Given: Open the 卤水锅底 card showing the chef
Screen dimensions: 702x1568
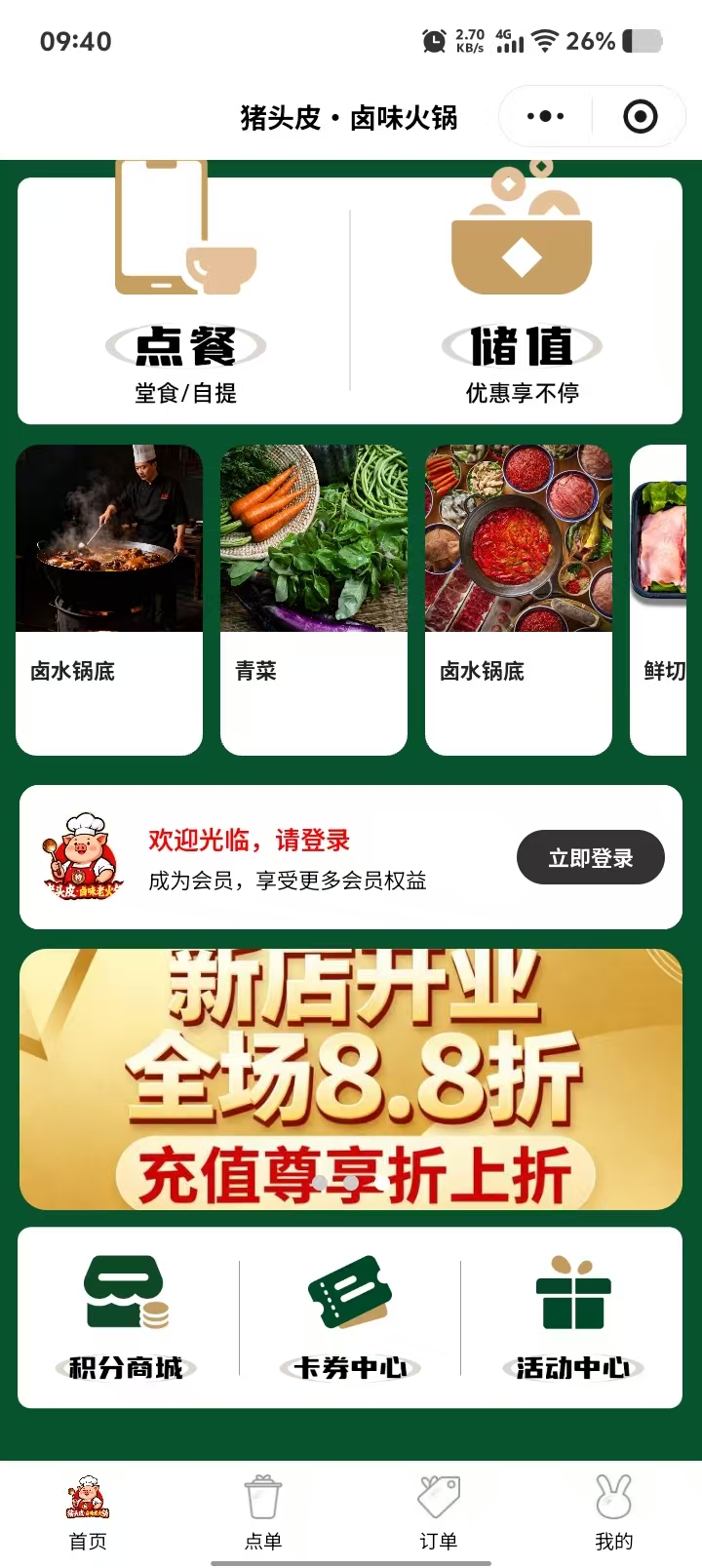Looking at the screenshot, I should point(109,599).
